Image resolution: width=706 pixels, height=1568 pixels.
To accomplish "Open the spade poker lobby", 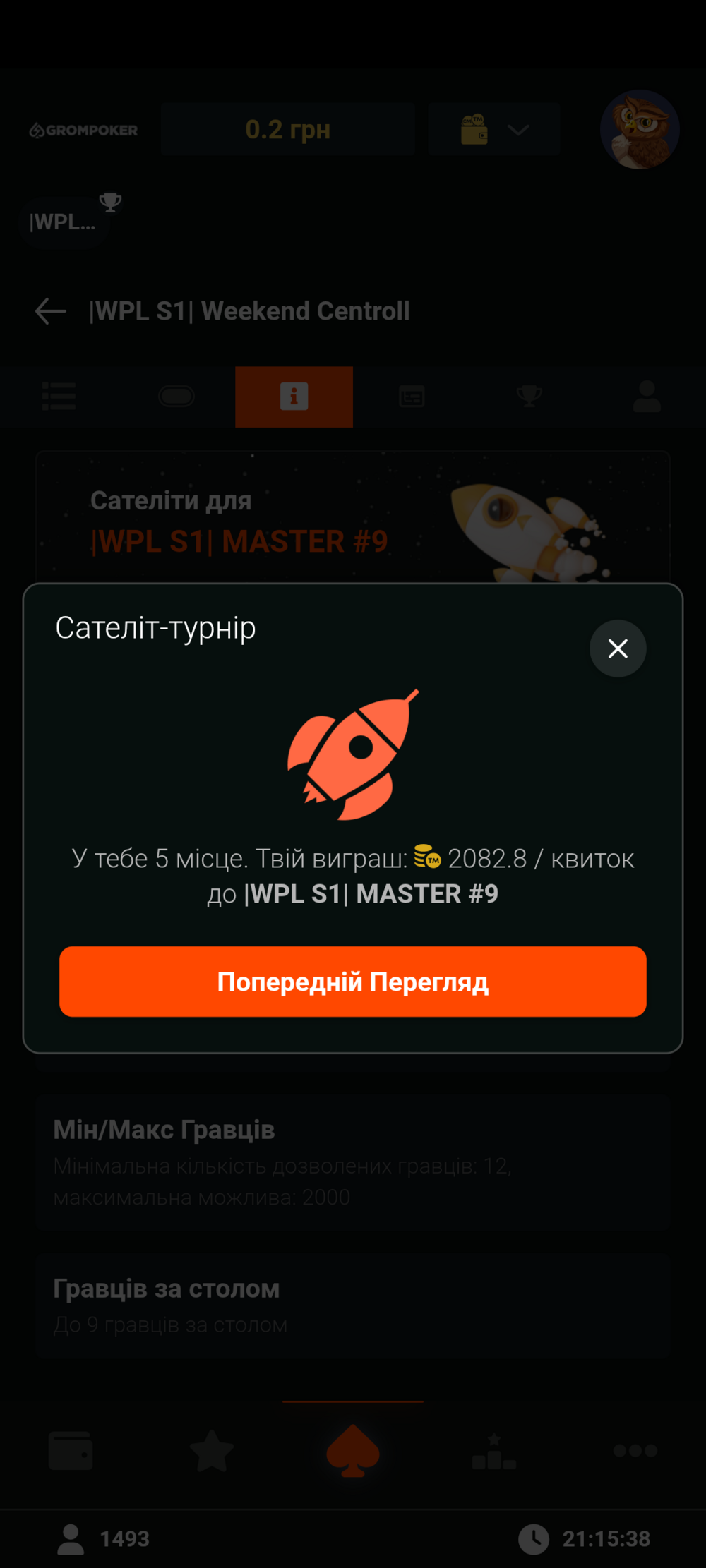I will coord(353,1451).
